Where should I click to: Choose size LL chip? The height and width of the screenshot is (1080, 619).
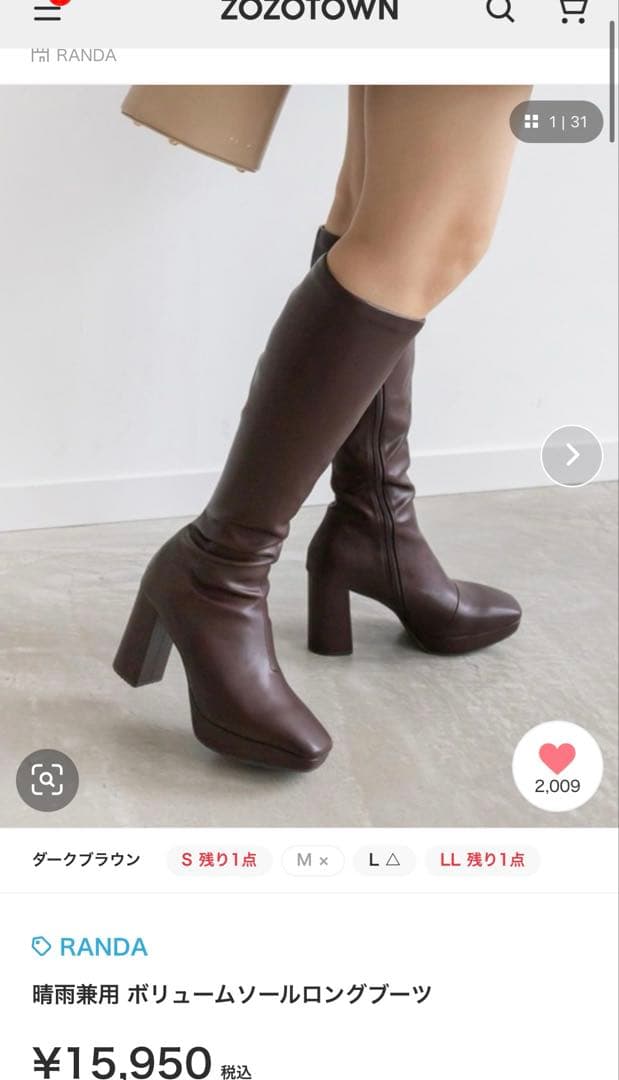482,860
